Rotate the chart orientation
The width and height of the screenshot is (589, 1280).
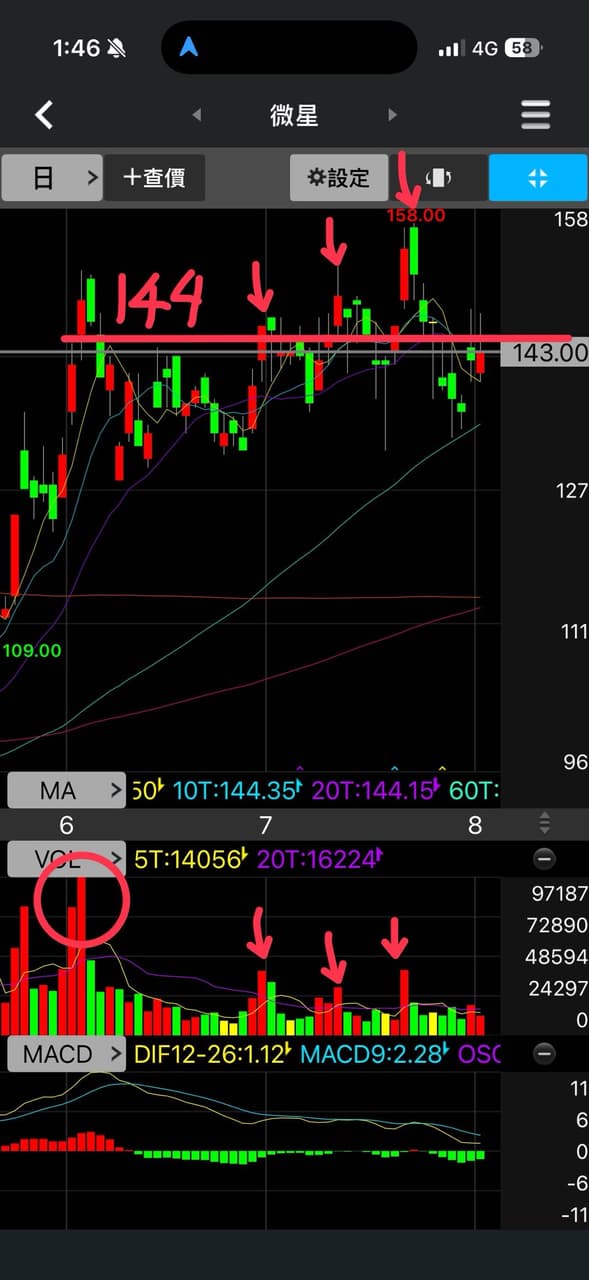point(438,178)
